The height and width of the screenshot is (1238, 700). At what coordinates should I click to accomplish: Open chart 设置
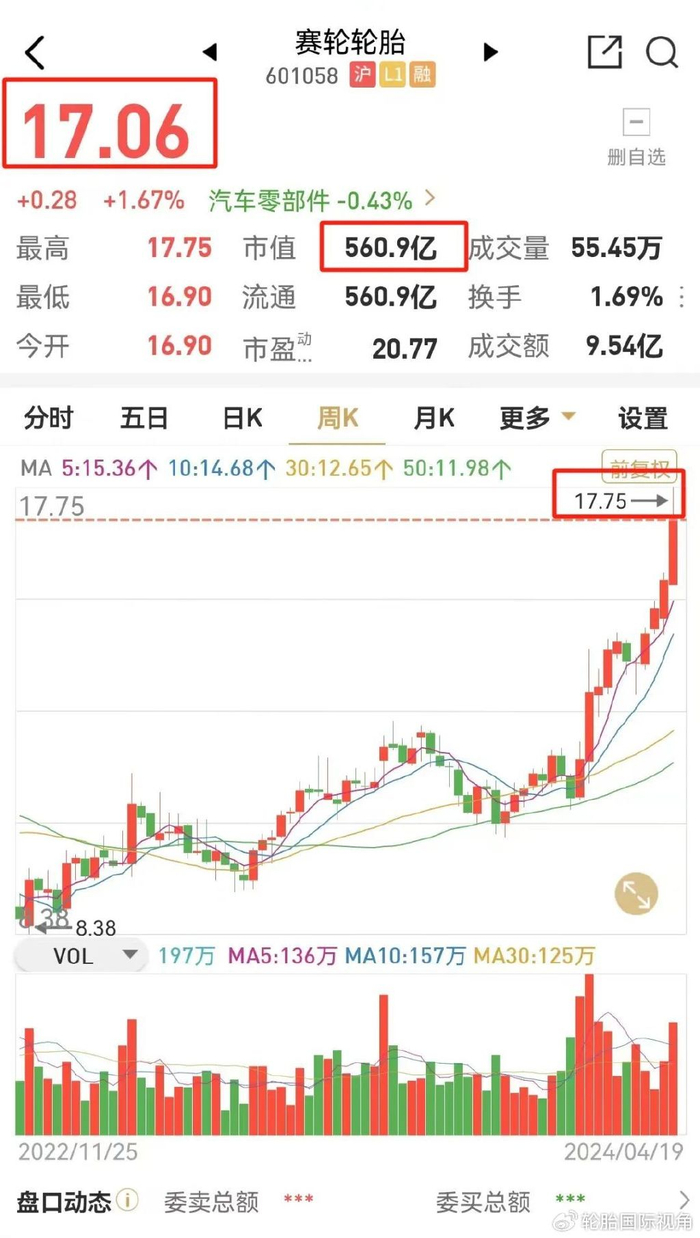(x=642, y=418)
